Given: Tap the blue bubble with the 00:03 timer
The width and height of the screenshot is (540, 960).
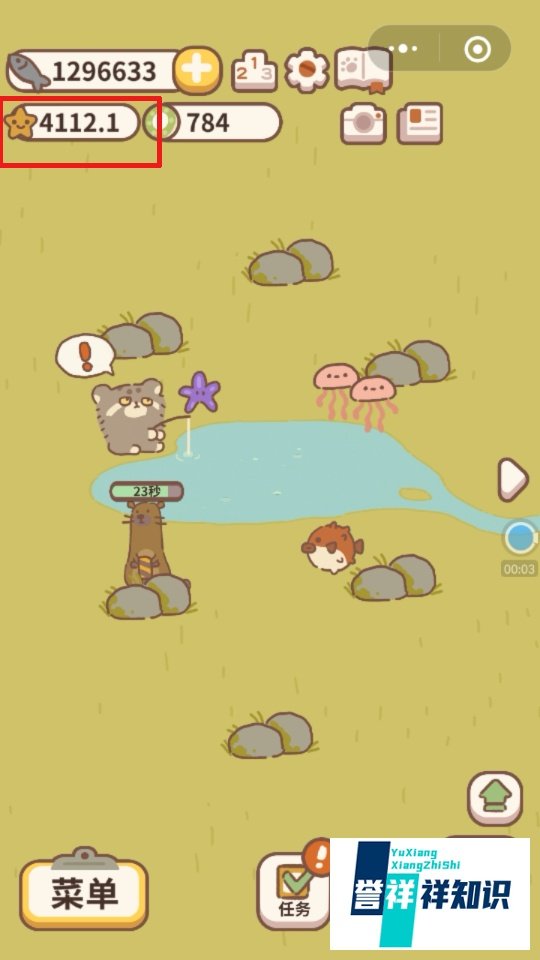Looking at the screenshot, I should tap(520, 538).
